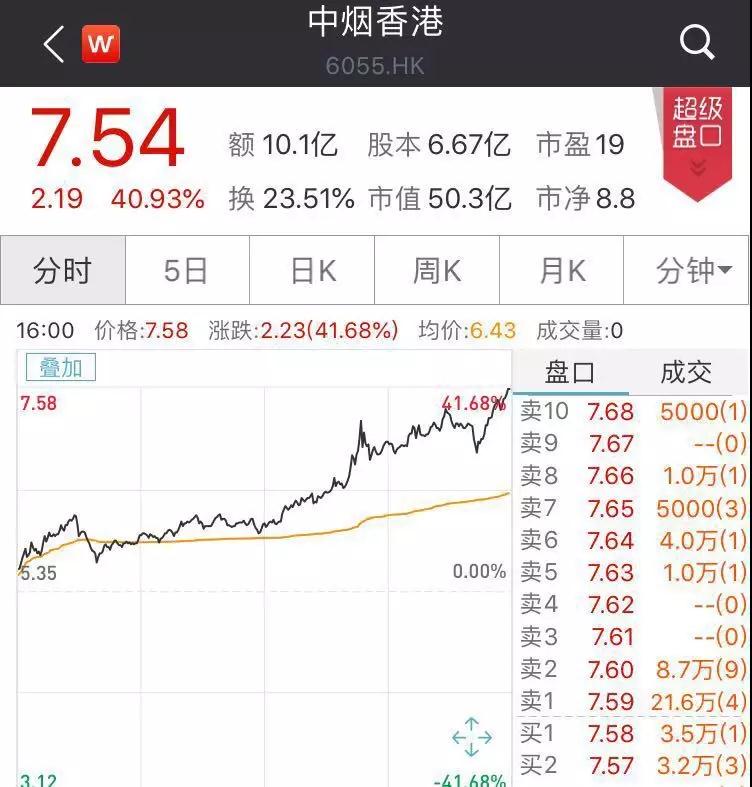Tap the 叠加 overlay button
Screen dimensions: 752x787
(60, 368)
